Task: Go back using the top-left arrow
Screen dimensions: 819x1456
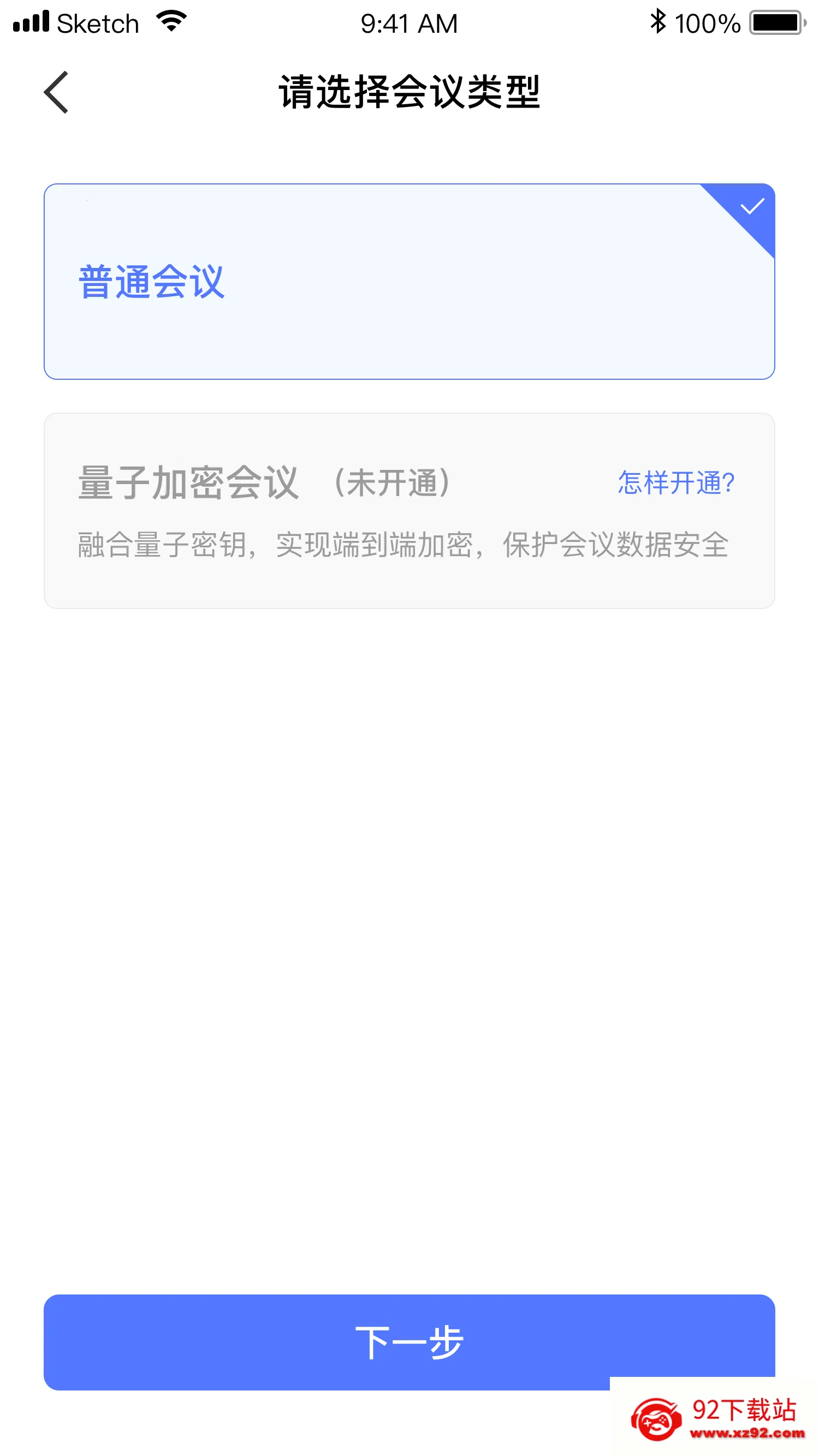Action: pos(56,92)
